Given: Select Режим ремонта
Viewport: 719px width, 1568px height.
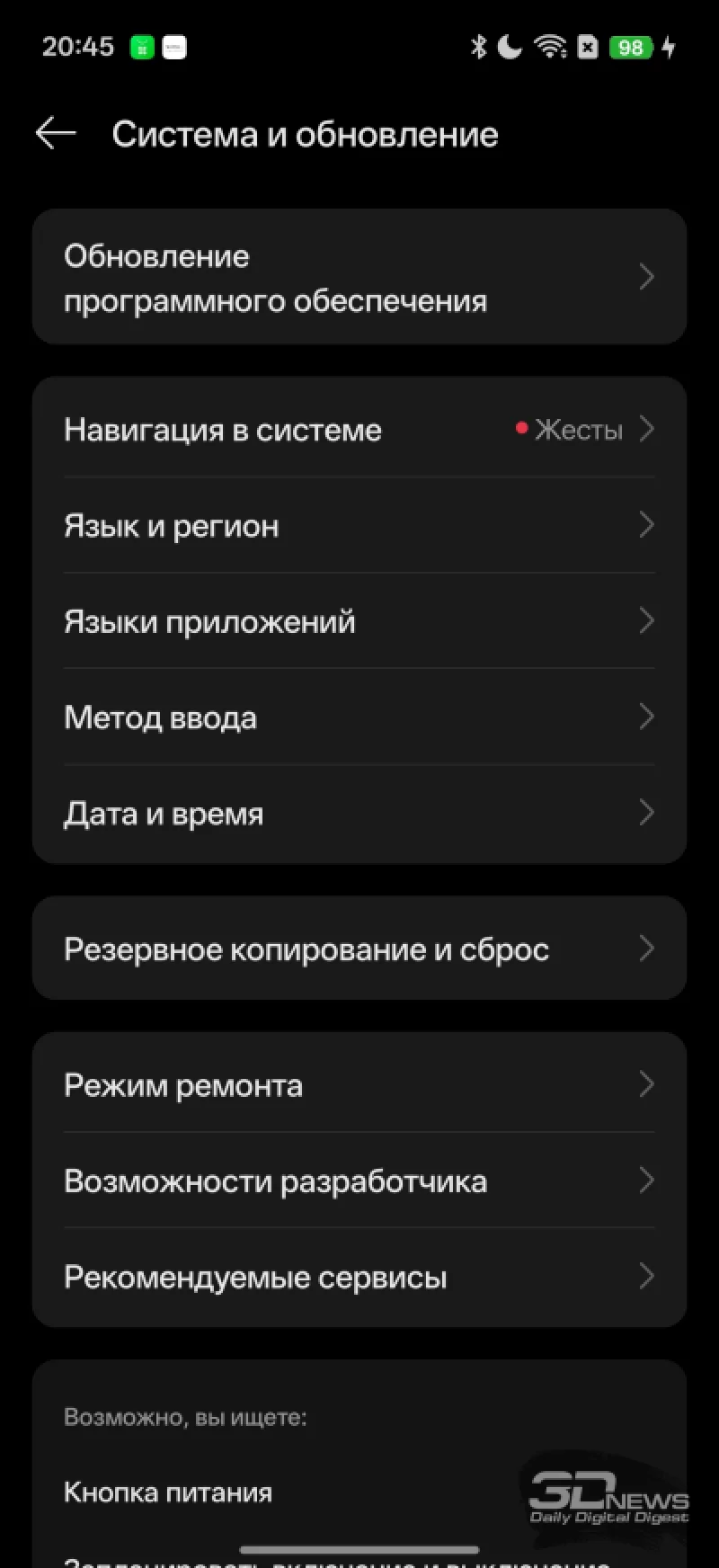Looking at the screenshot, I should pyautogui.click(x=359, y=1085).
